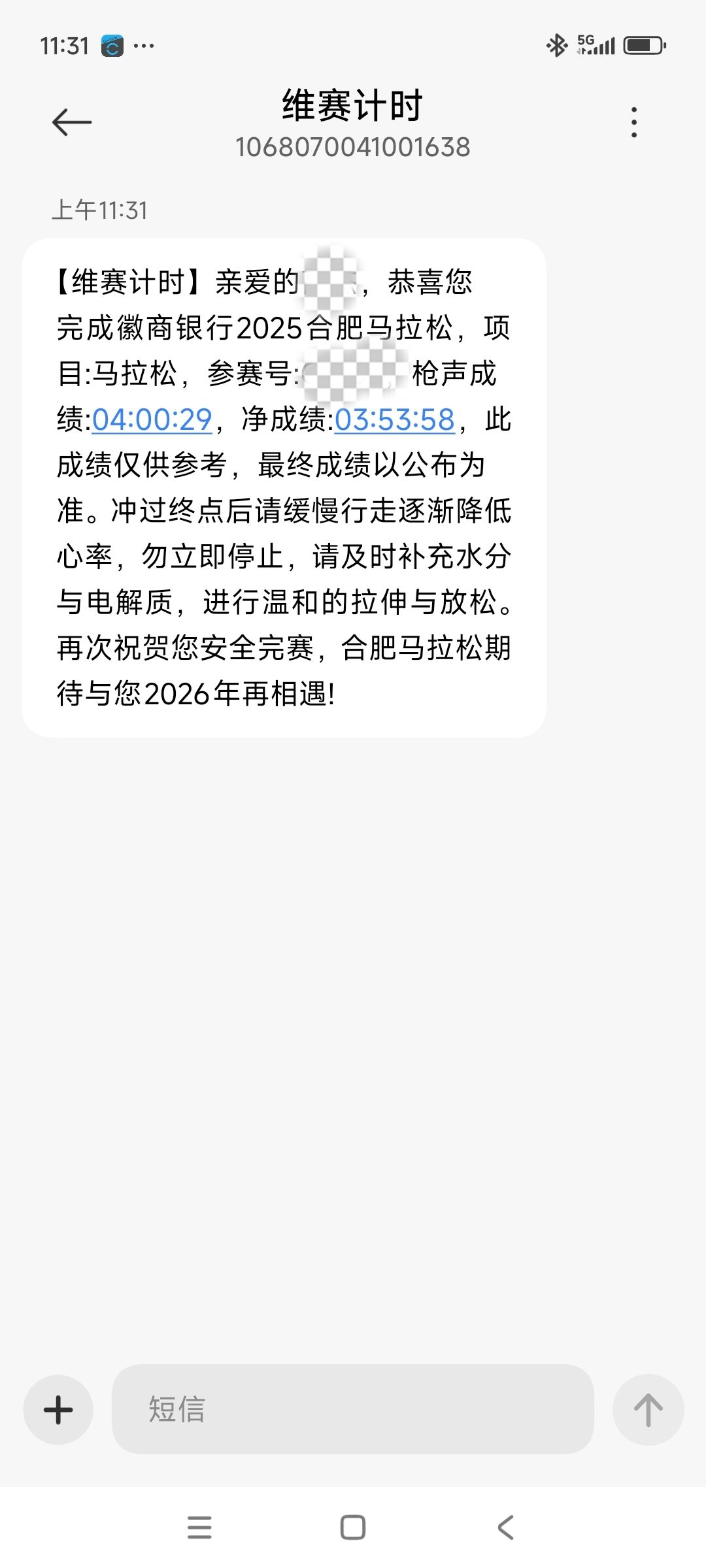Image resolution: width=706 pixels, height=1568 pixels.
Task: Open the plus attachment button
Action: click(58, 1409)
